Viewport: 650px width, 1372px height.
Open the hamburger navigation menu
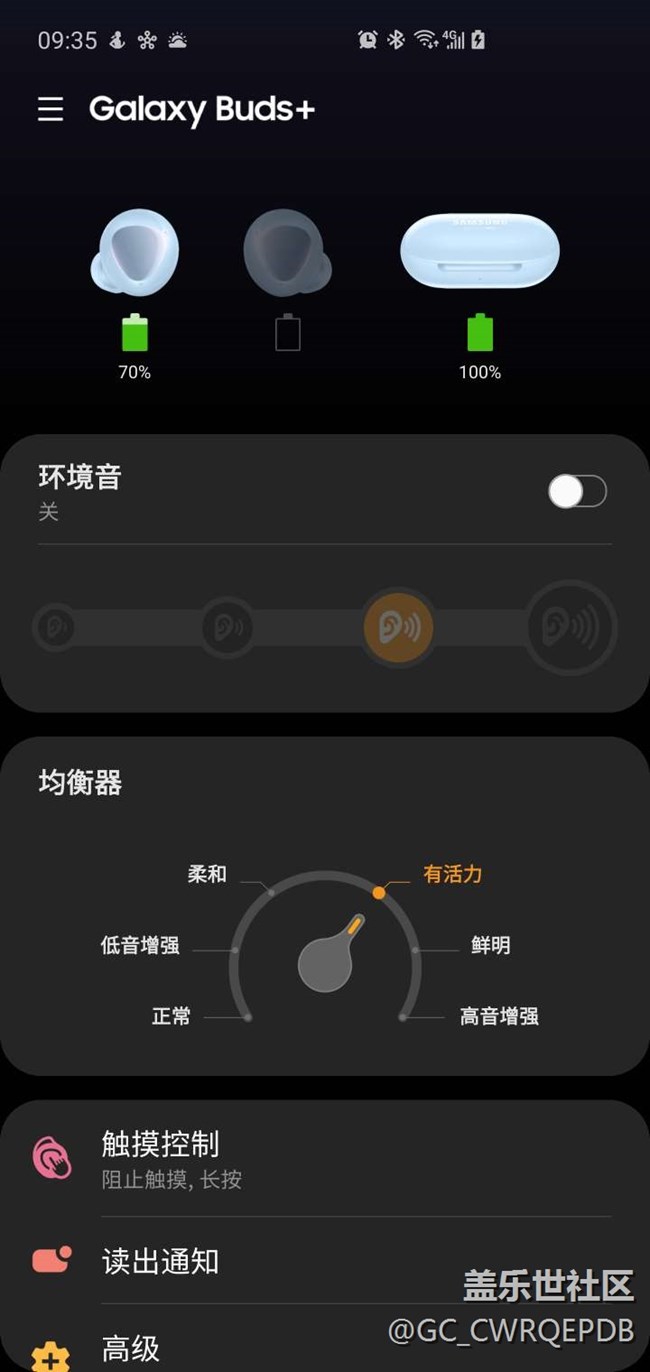point(51,109)
